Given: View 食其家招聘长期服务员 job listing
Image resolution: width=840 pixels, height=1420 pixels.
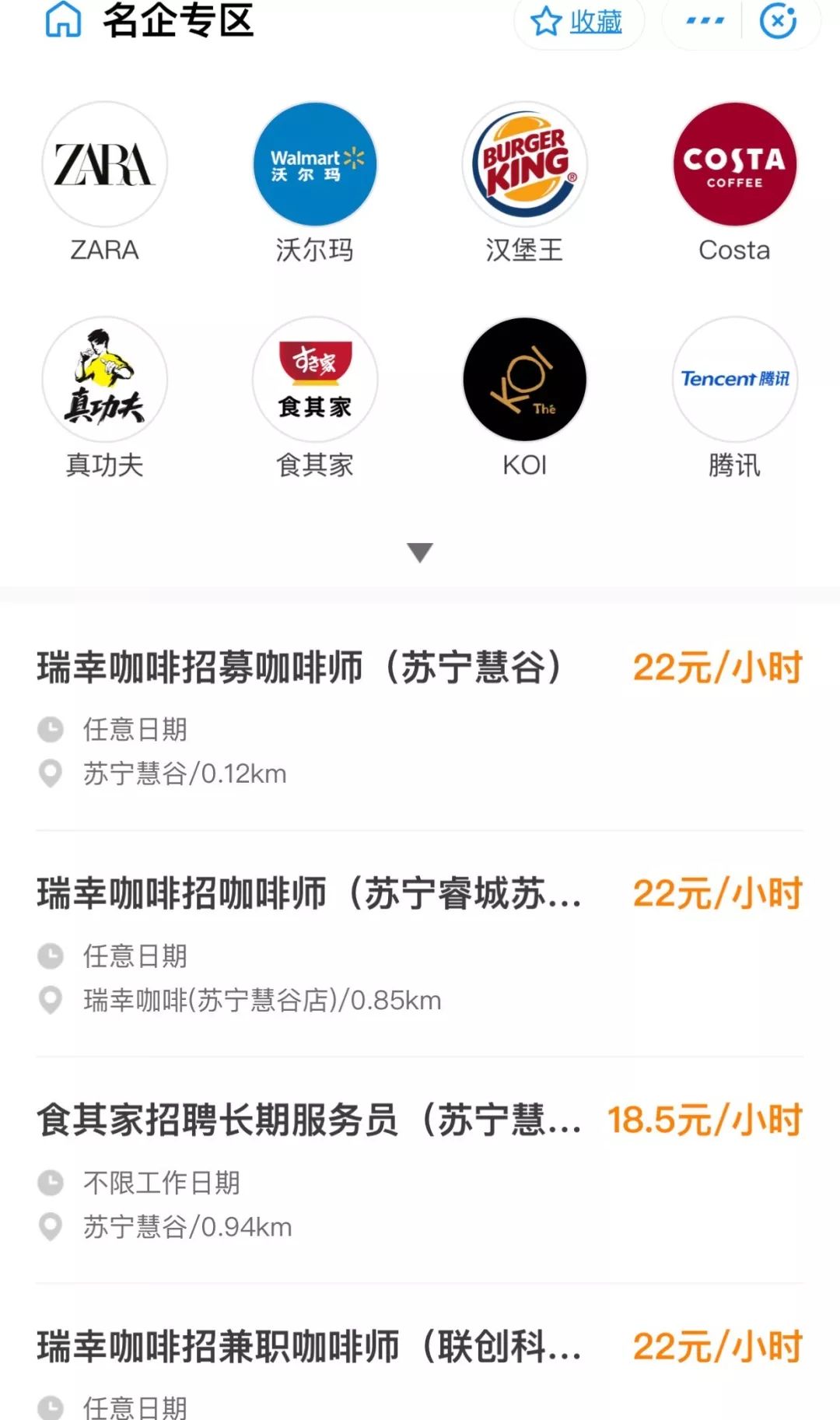Looking at the screenshot, I should (x=420, y=1170).
